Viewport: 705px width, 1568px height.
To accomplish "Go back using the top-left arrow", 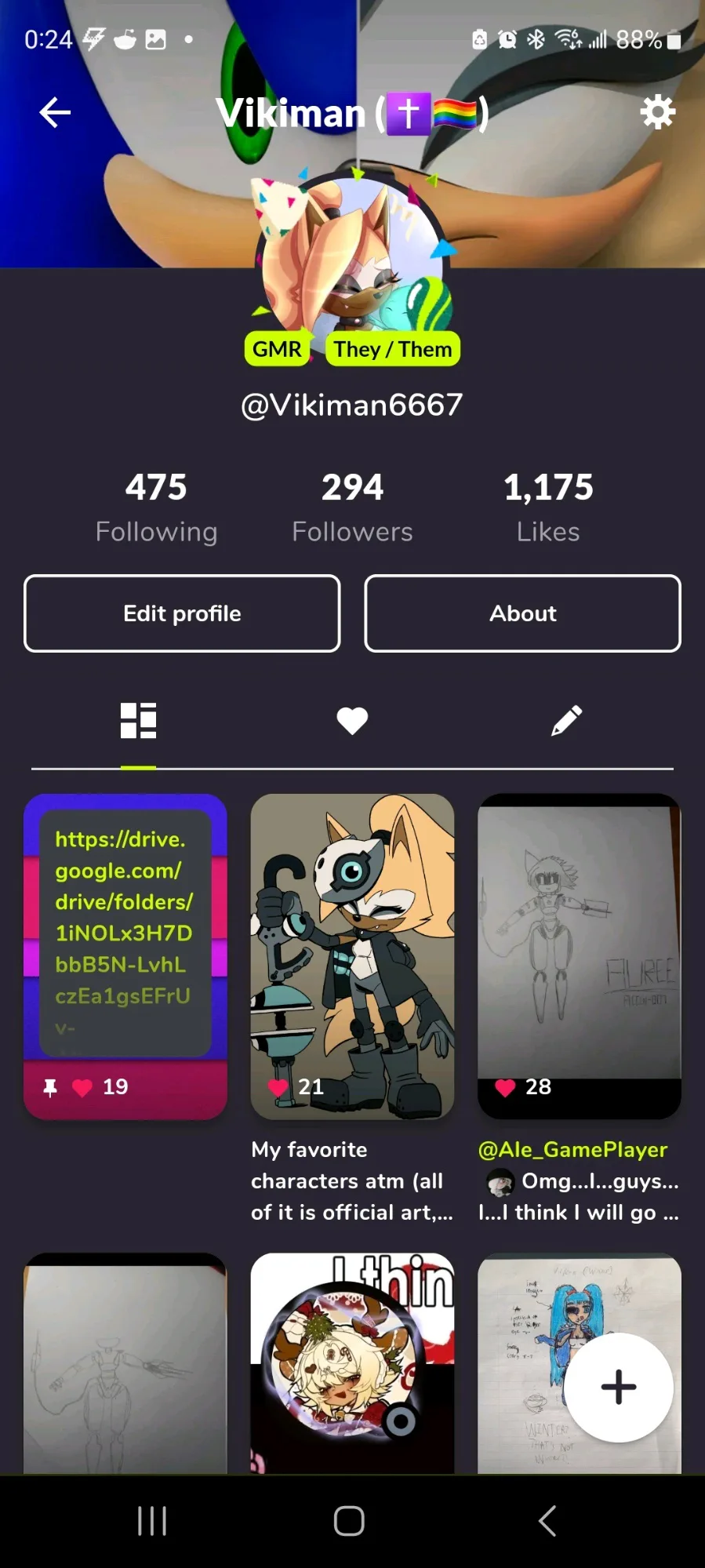I will 55,113.
